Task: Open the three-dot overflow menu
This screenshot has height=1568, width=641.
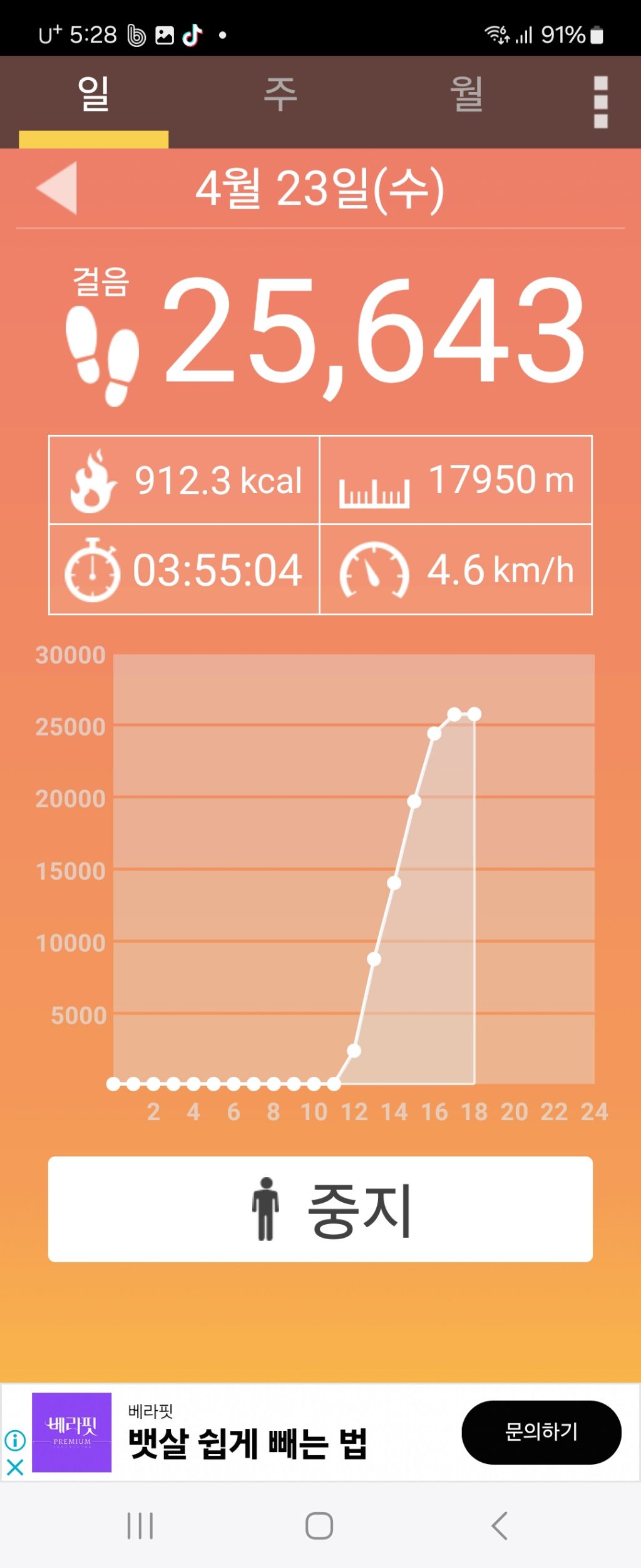Action: click(600, 102)
